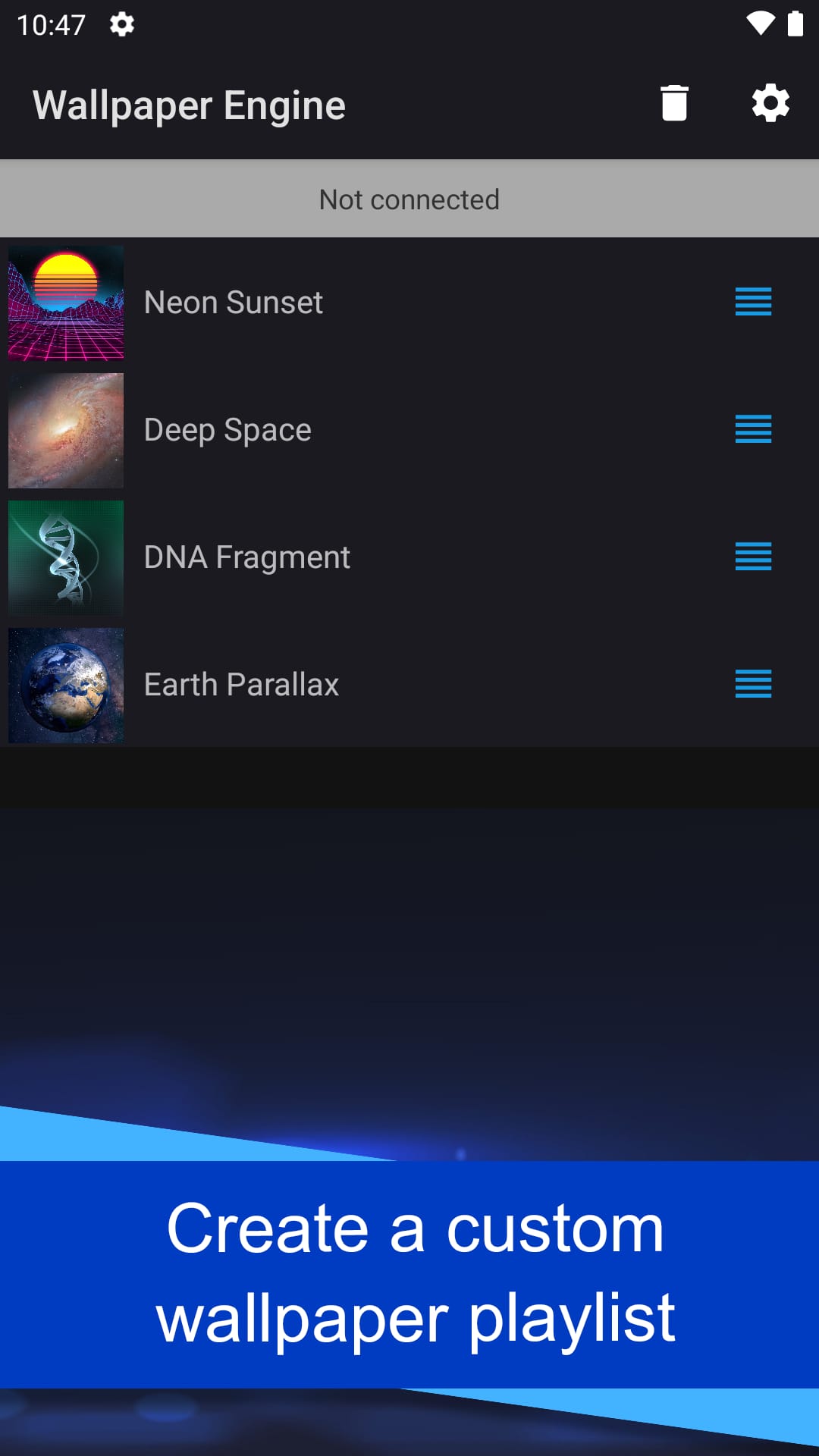Screen dimensions: 819x1456
Task: Click the Wallpaper Engine title text
Action: point(189,105)
